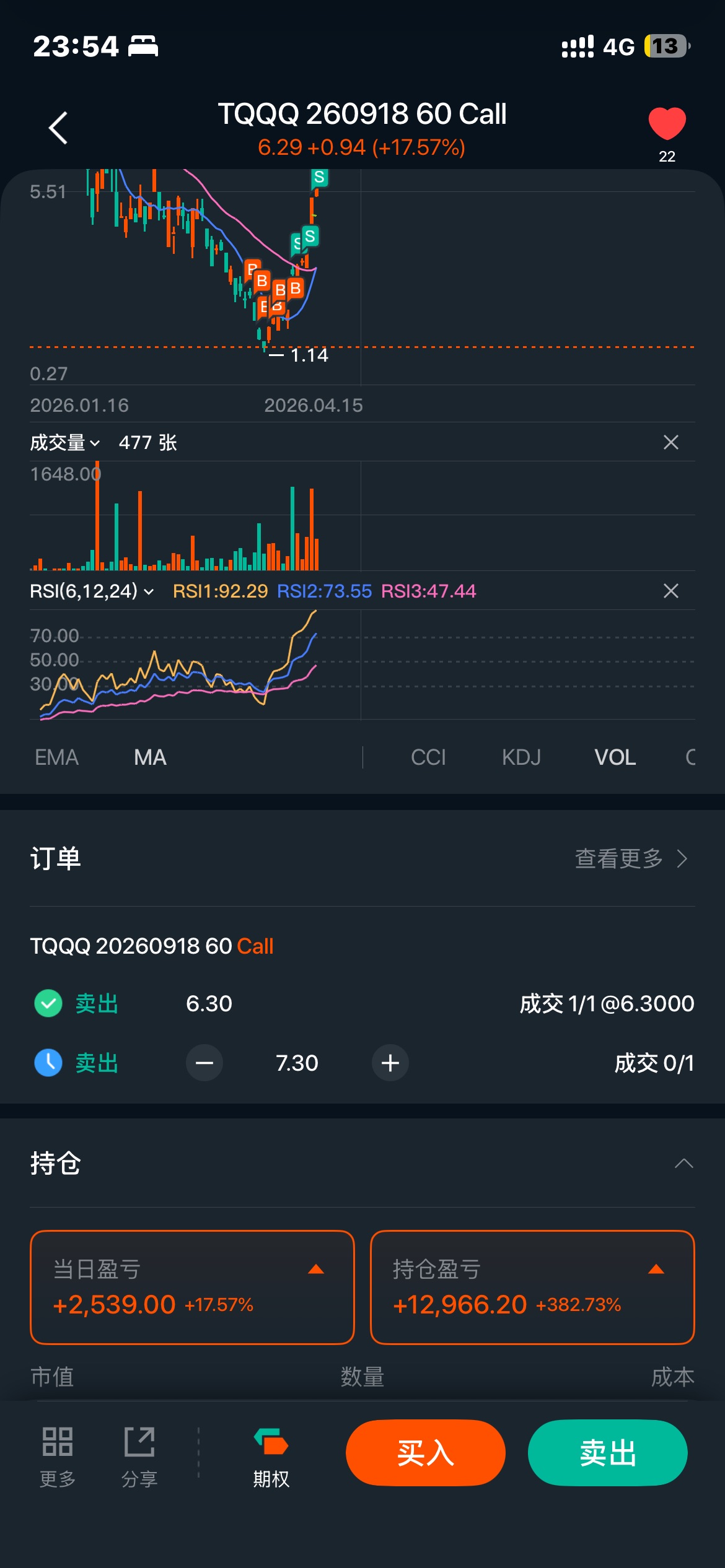Viewport: 725px width, 1568px height.
Task: Select the VOL sub-chart indicator
Action: click(615, 757)
